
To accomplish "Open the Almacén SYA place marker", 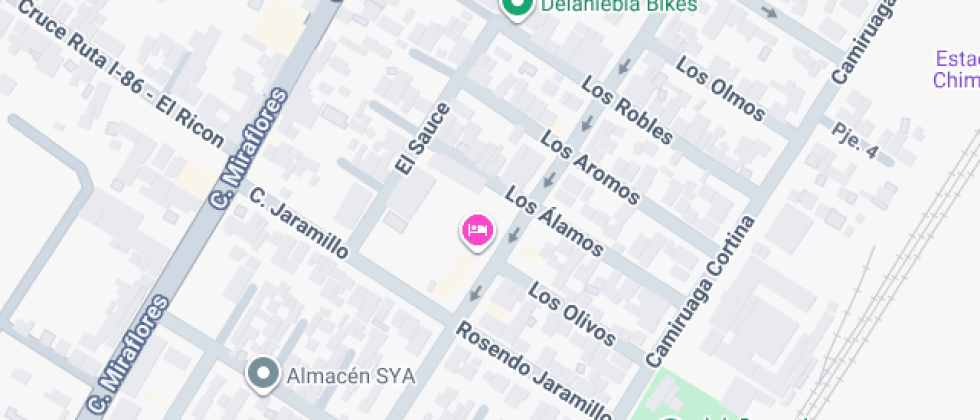I will pyautogui.click(x=263, y=374).
